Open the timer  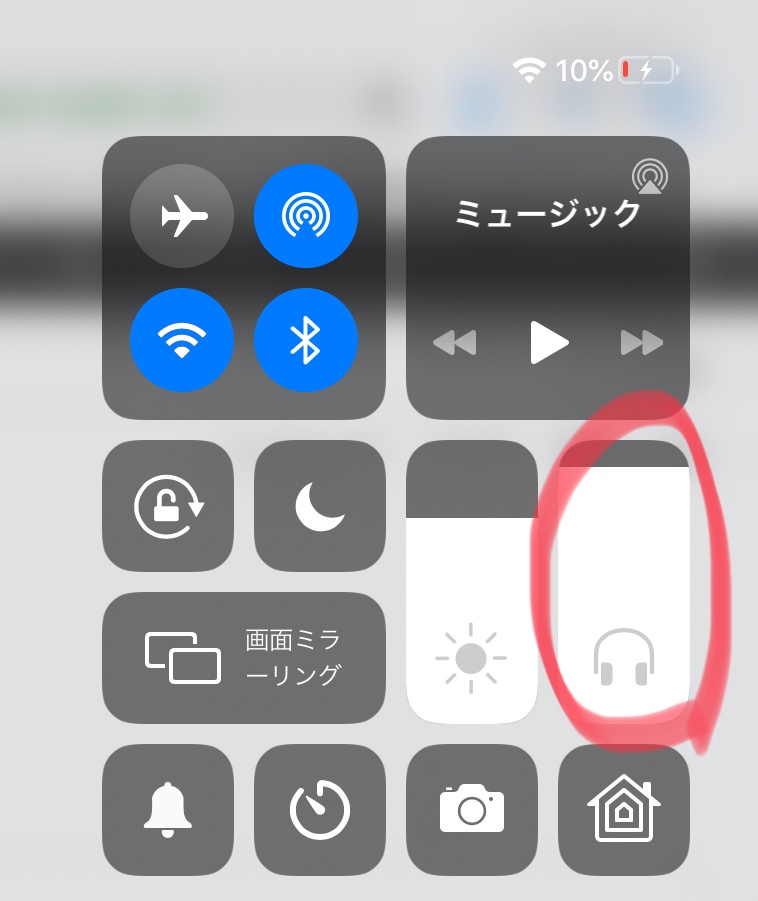tap(320, 809)
